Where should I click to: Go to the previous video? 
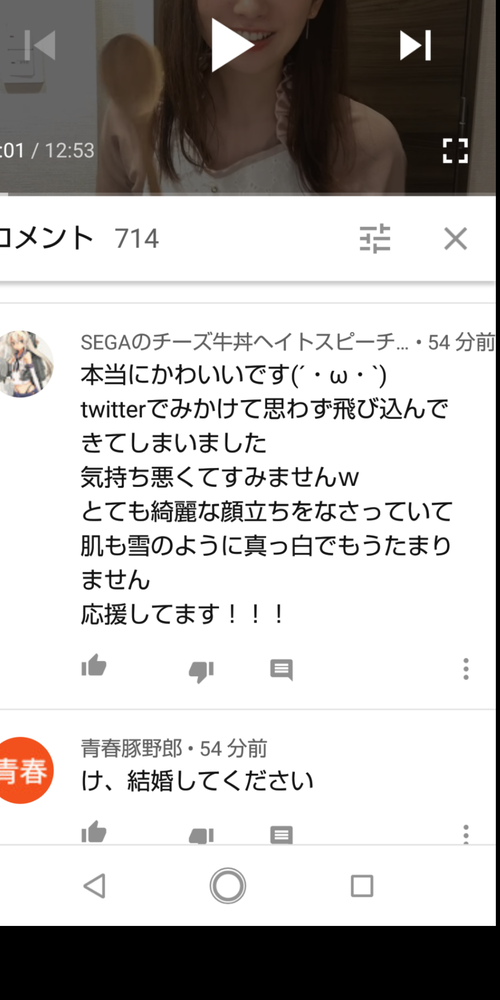[40, 45]
